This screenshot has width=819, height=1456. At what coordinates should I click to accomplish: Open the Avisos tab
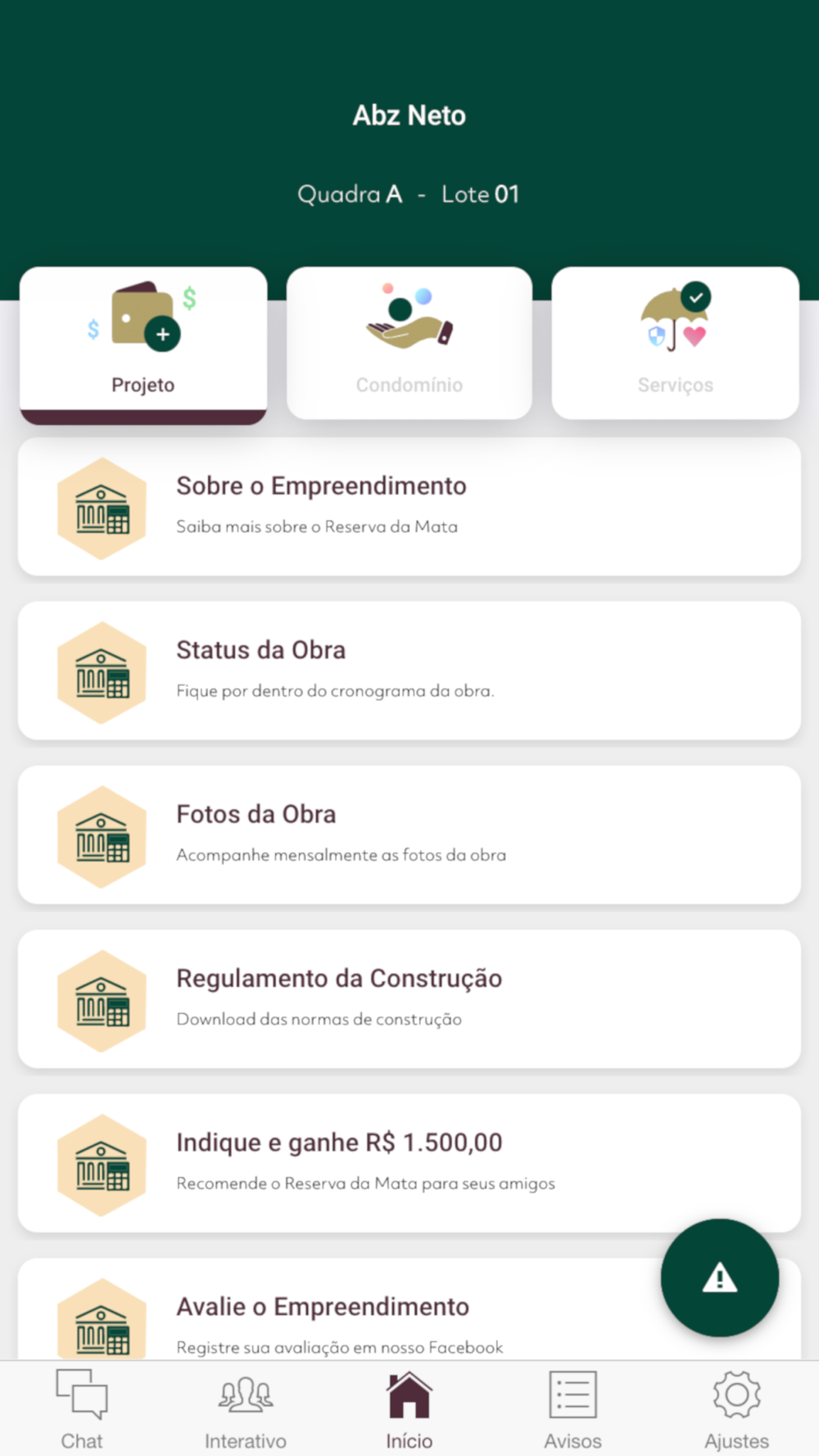pos(573,1409)
